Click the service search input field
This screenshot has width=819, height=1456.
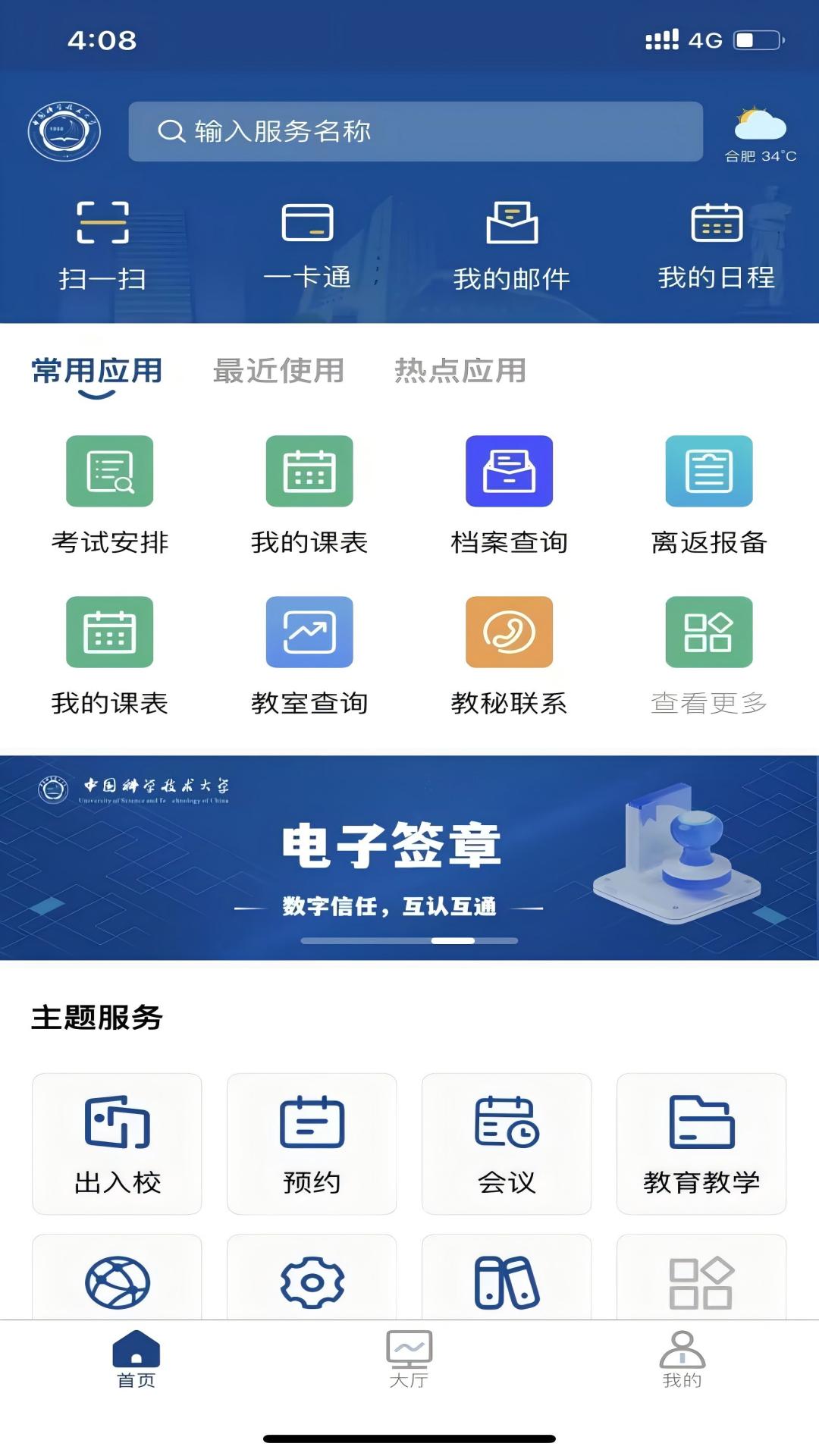(416, 130)
